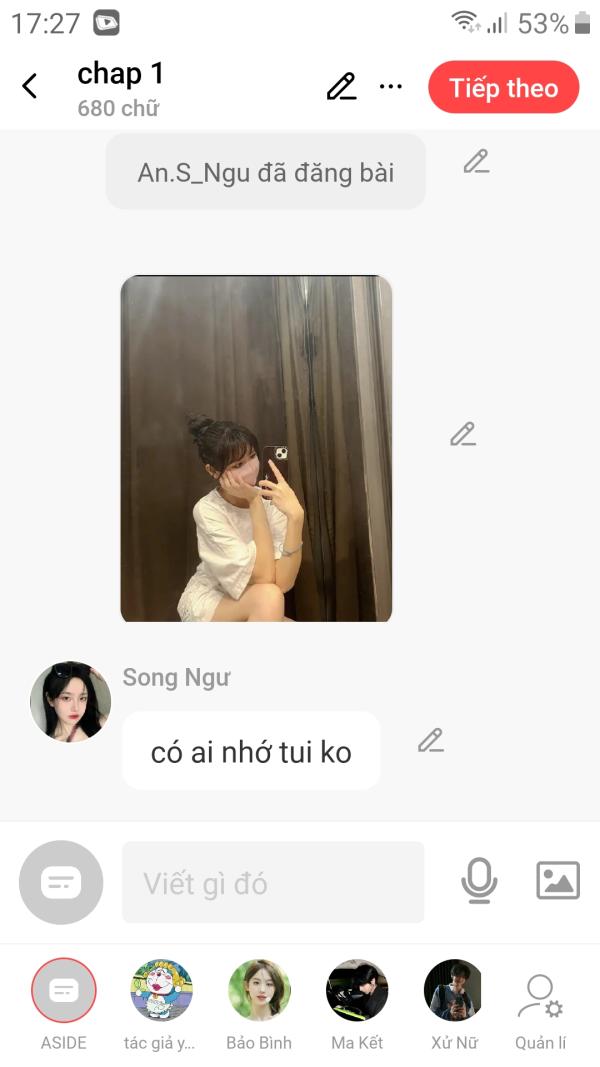Edit the chapter title with pencil icon
The height and width of the screenshot is (1067, 600).
(x=341, y=87)
